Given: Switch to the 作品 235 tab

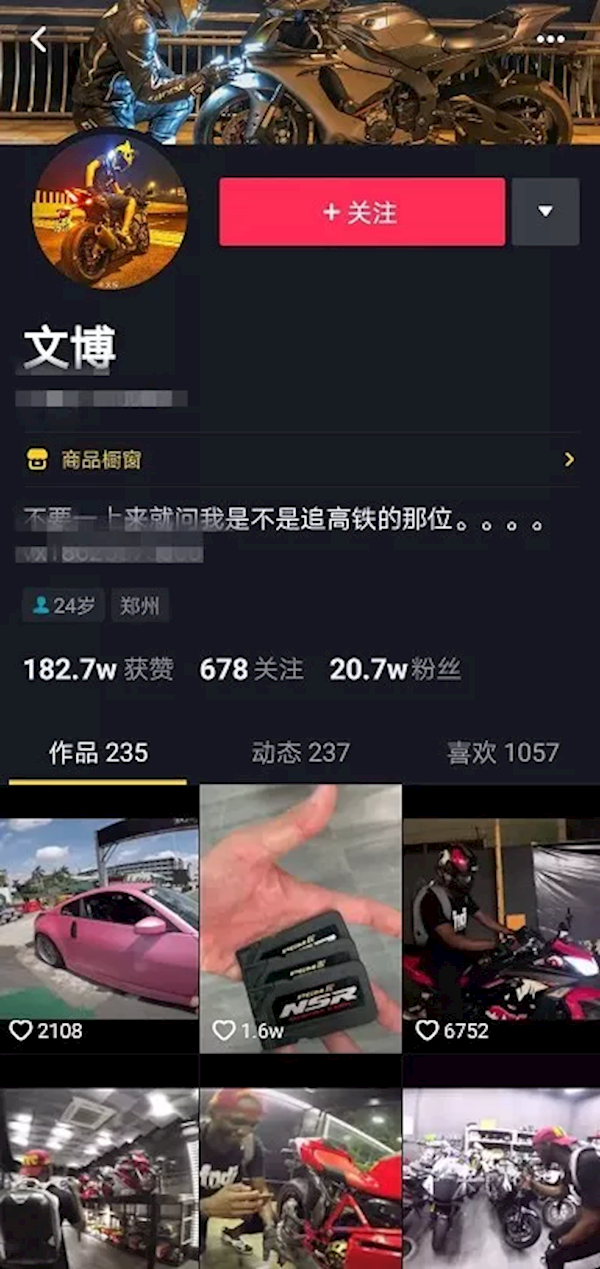Looking at the screenshot, I should point(98,752).
